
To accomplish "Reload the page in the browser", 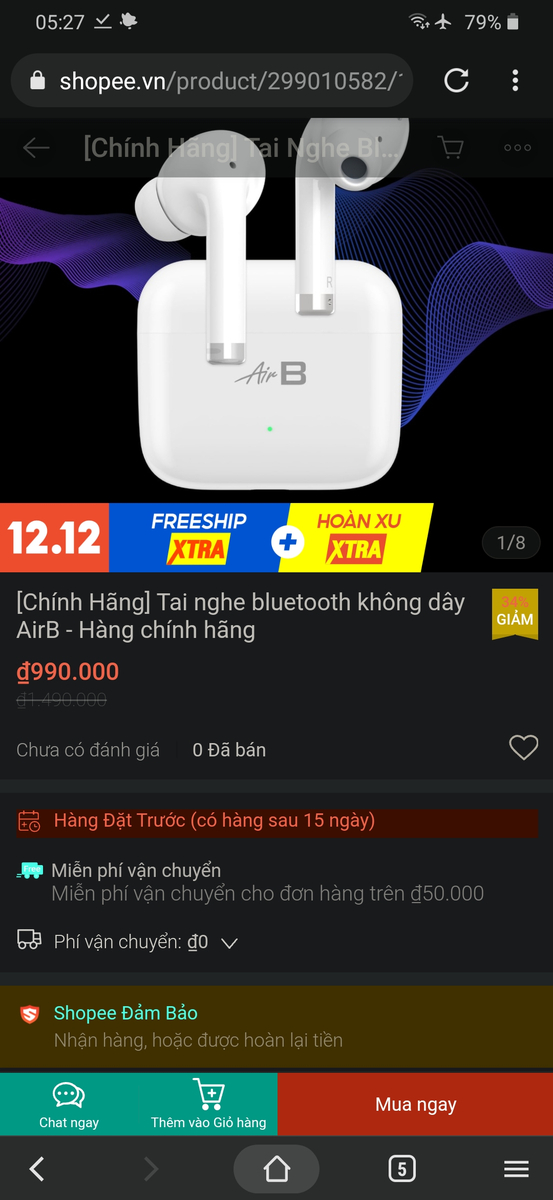I will pos(456,81).
